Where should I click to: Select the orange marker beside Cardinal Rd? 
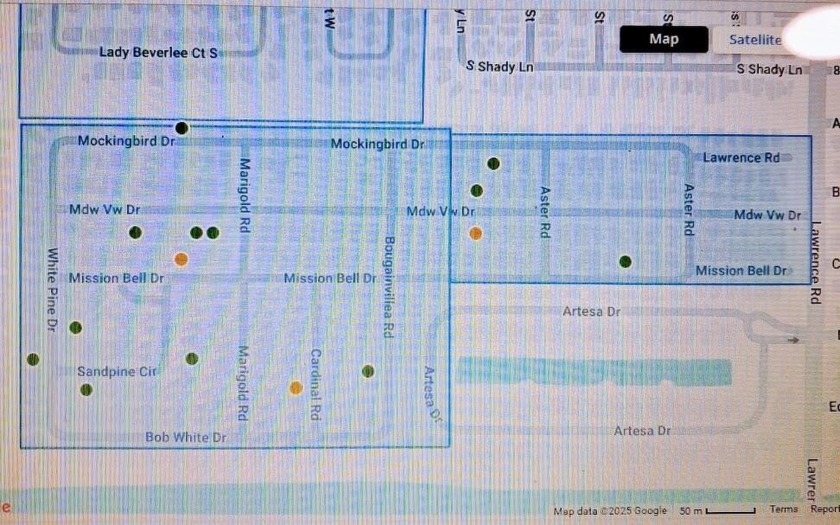coord(295,388)
